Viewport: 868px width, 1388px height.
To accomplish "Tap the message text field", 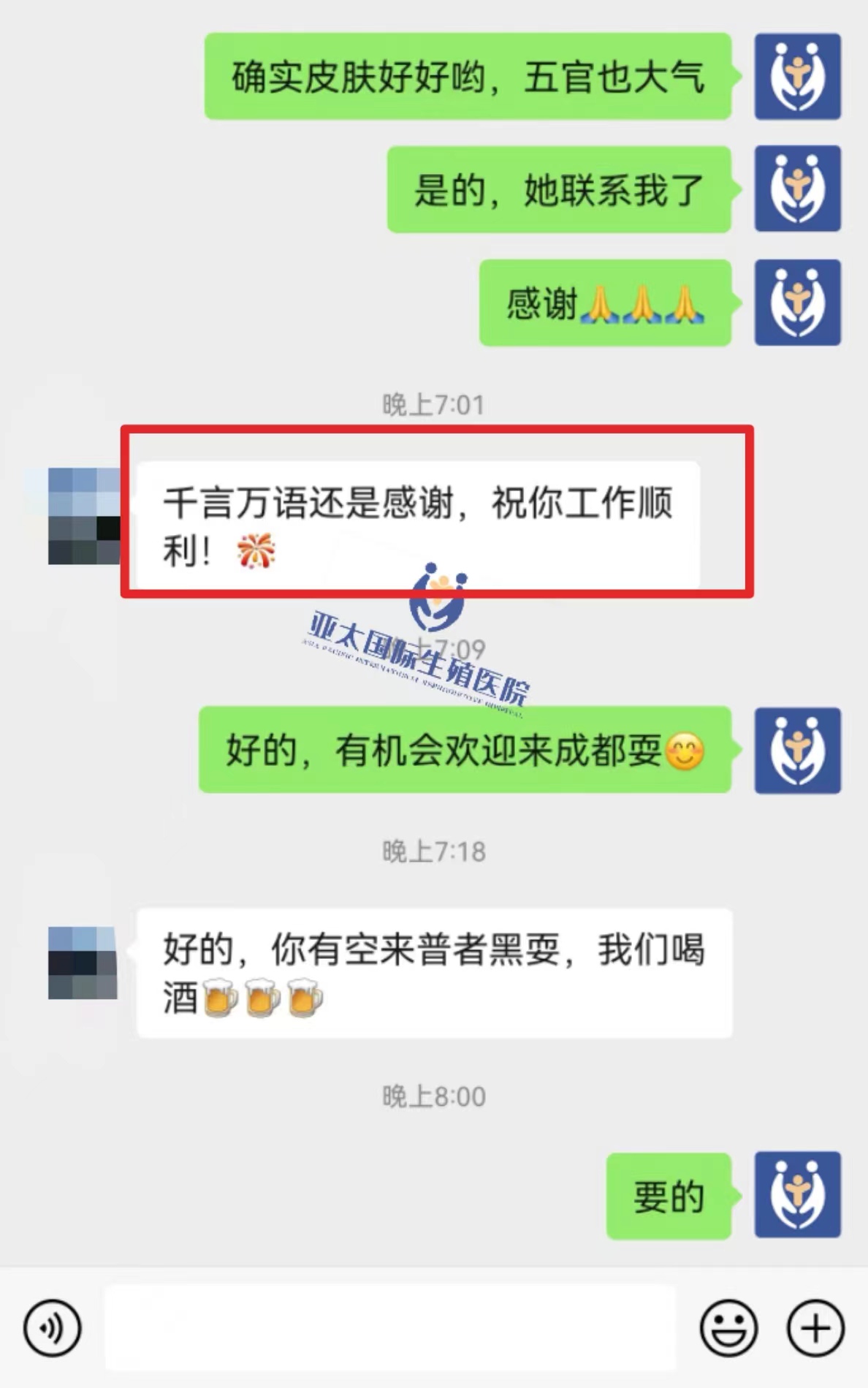I will coord(391,1328).
